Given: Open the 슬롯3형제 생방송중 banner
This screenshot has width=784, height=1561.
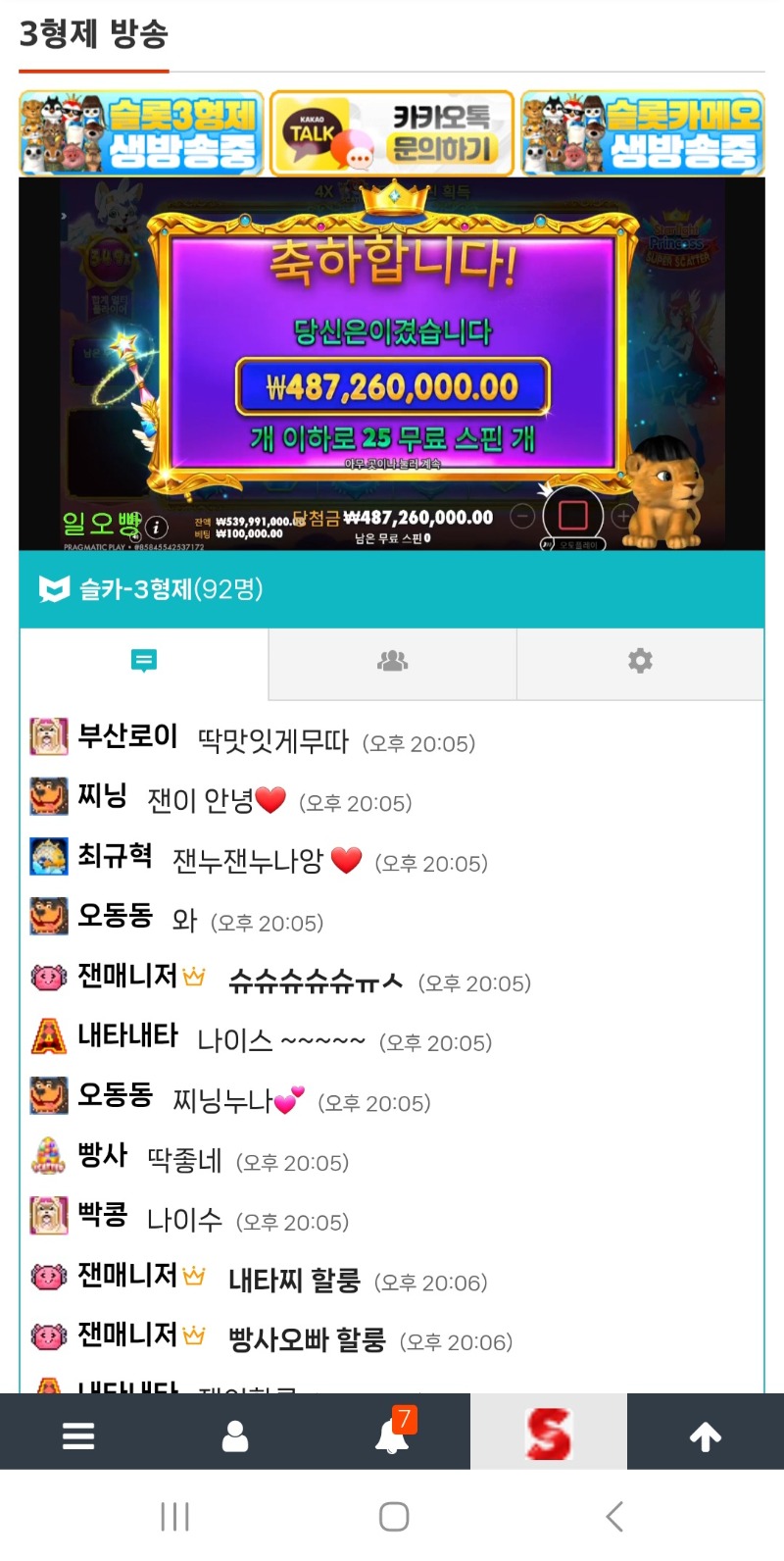Looking at the screenshot, I should tap(141, 133).
